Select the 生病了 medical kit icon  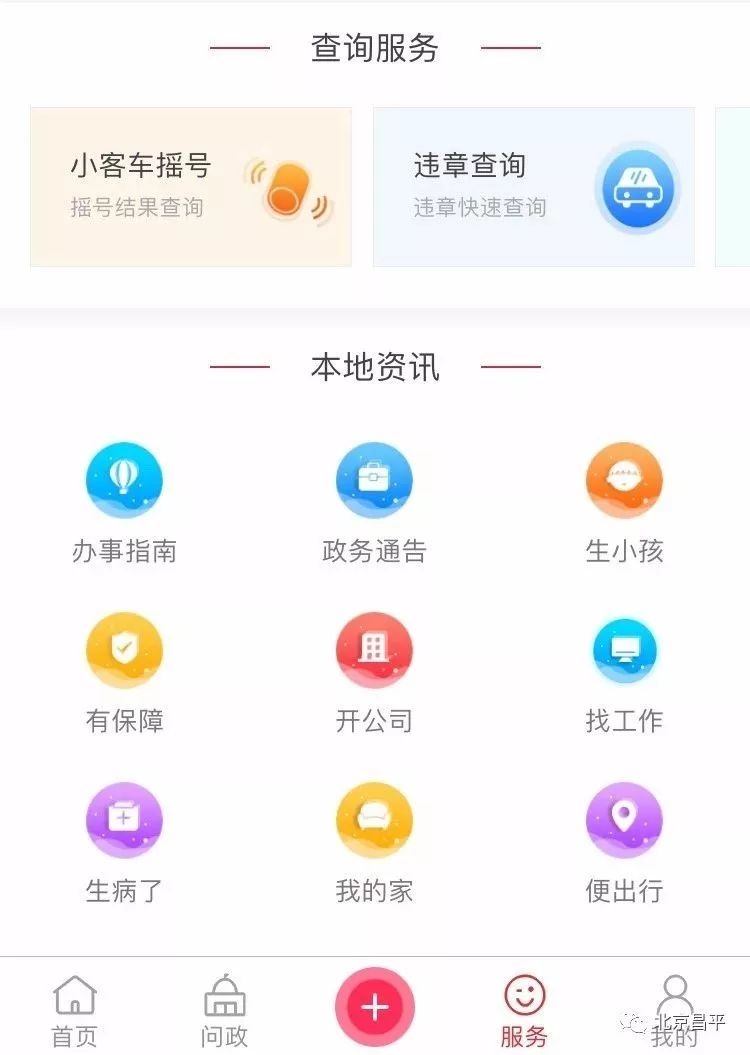pos(124,820)
